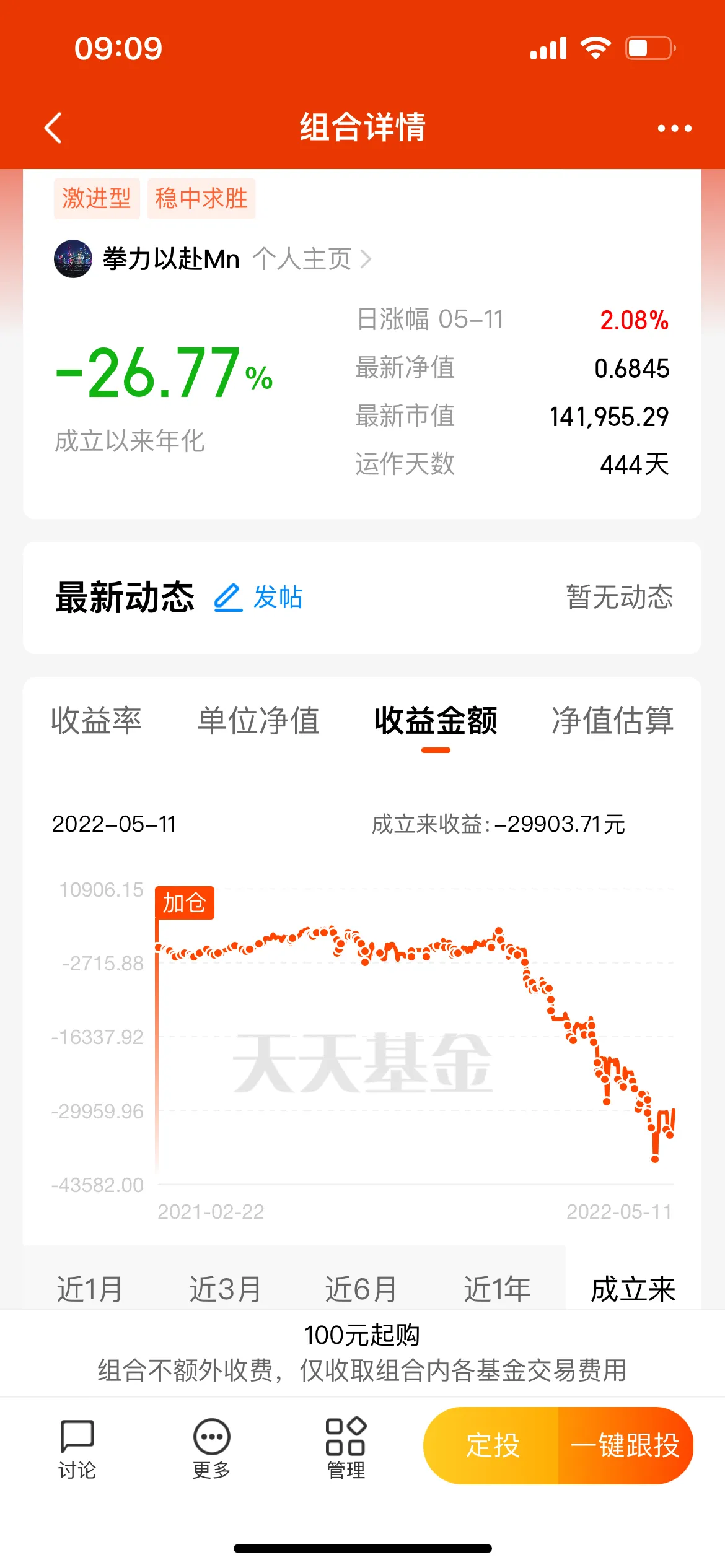
Task: Open 管理 to manage the portfolio
Action: 346,1448
